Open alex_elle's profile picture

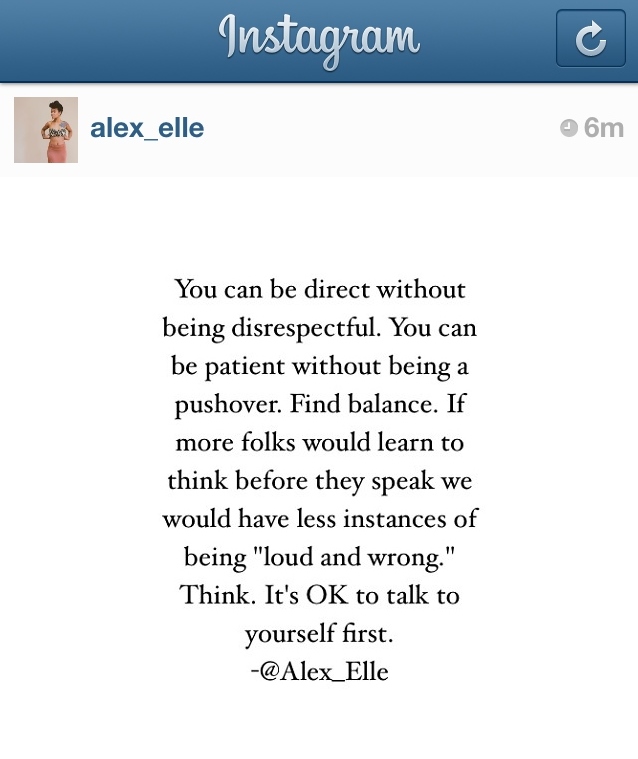[46, 130]
